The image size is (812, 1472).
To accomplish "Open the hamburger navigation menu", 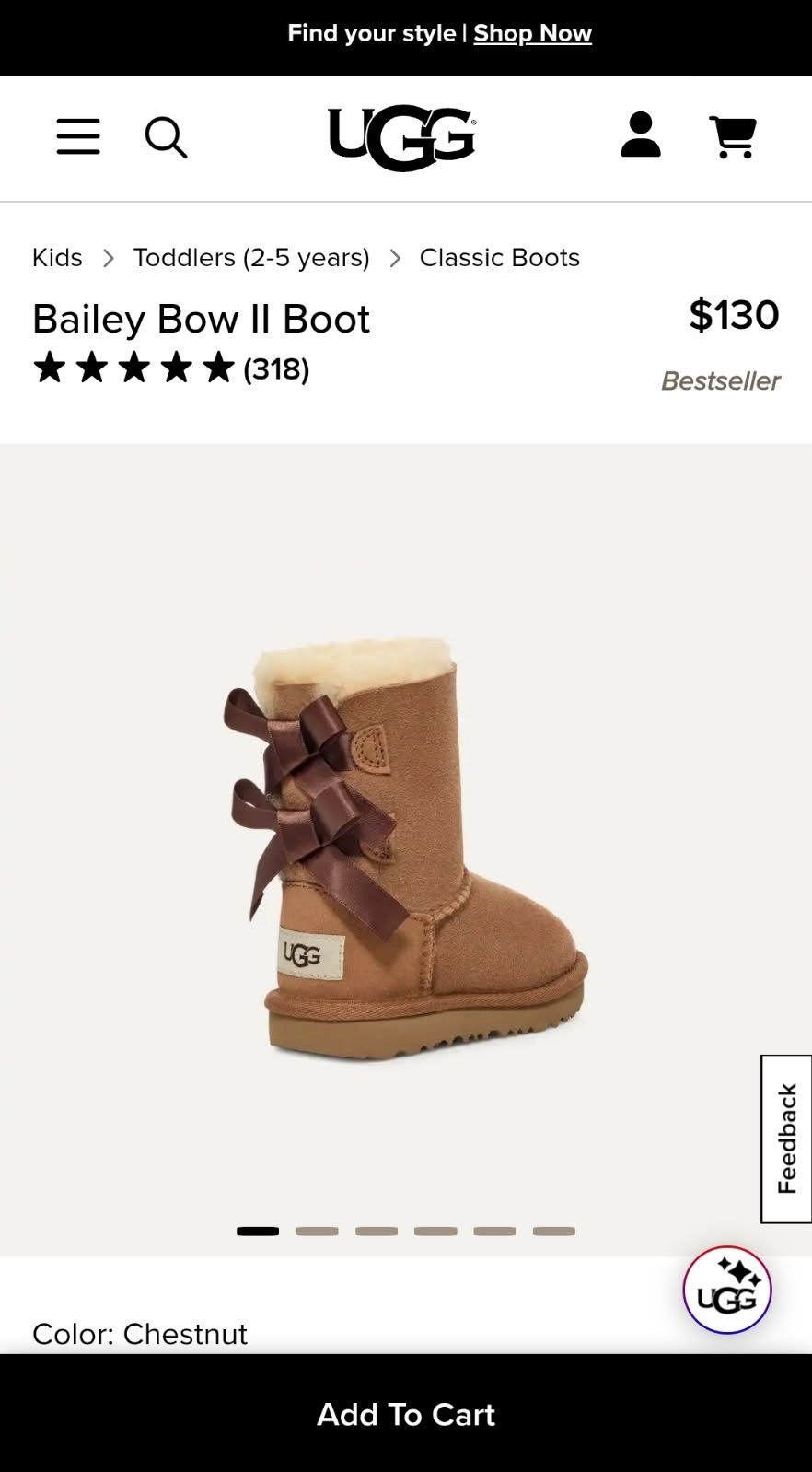I will [77, 136].
